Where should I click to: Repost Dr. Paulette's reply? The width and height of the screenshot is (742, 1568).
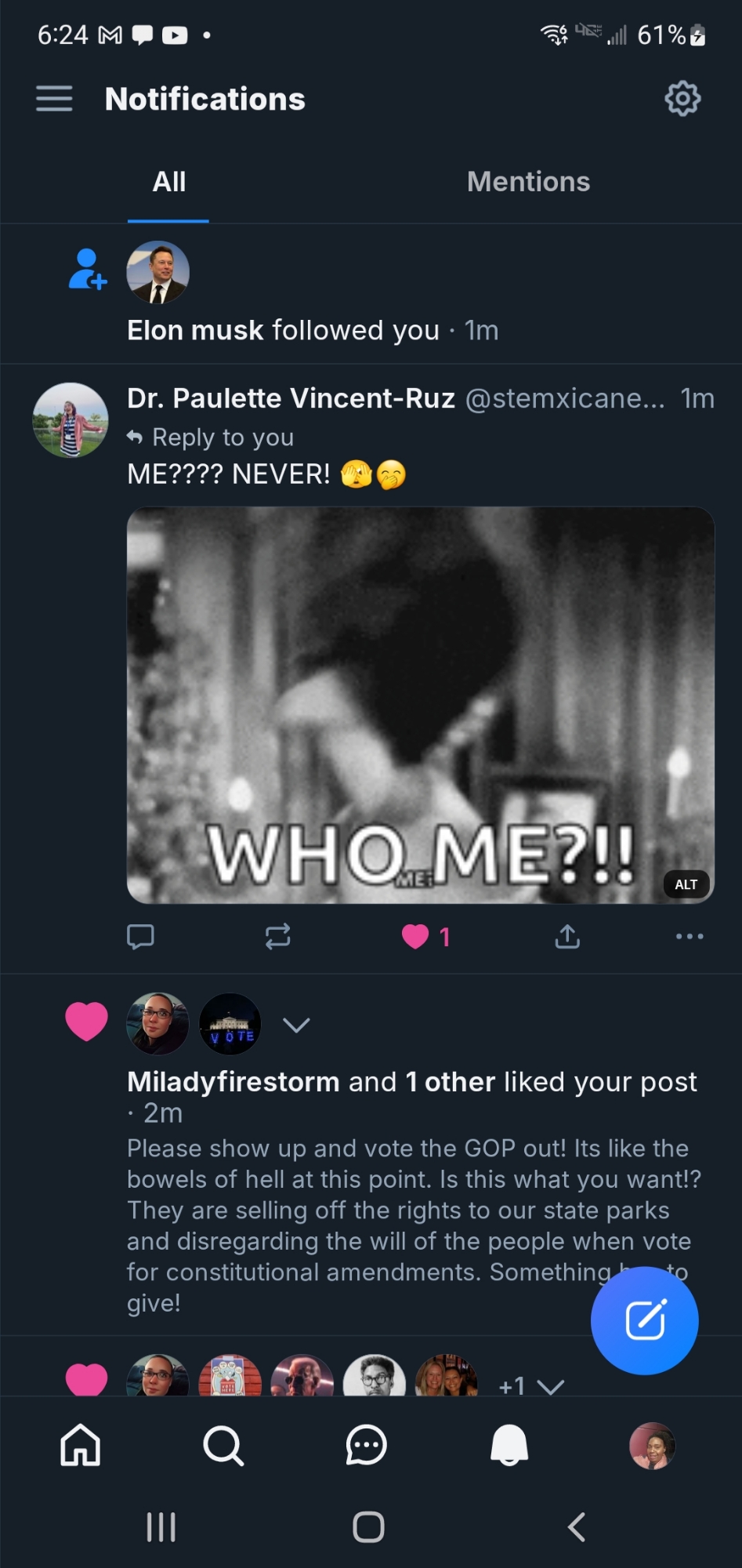277,936
